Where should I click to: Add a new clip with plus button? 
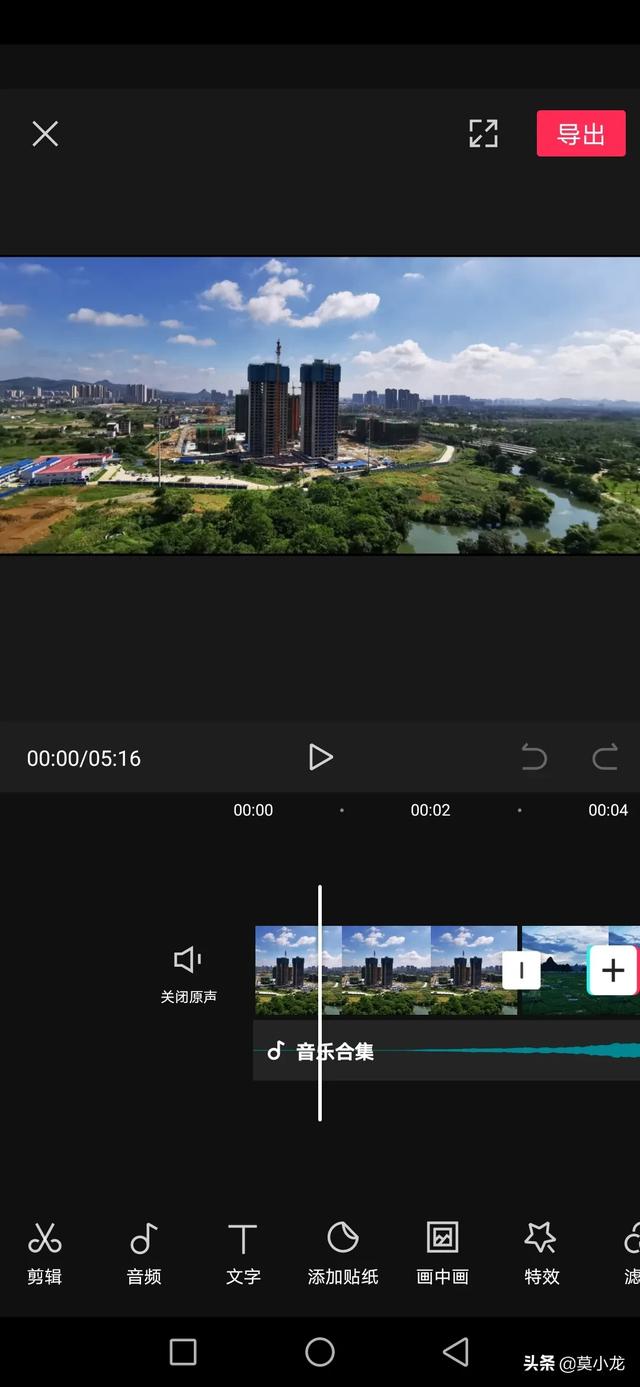pyautogui.click(x=612, y=970)
